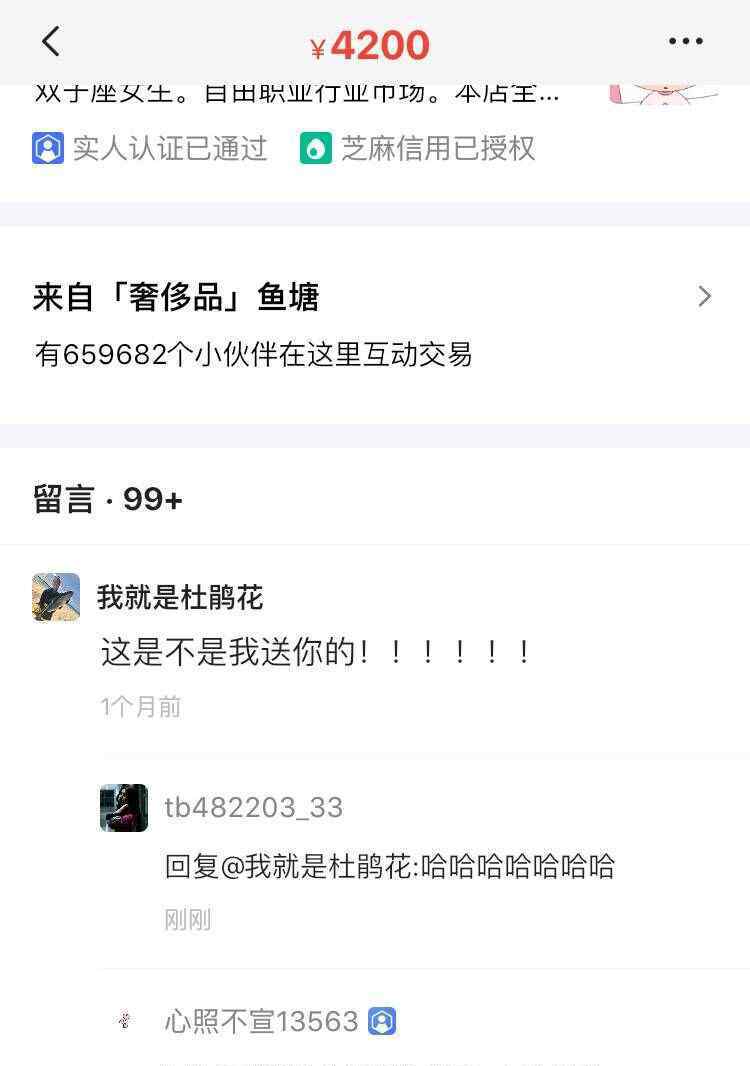The height and width of the screenshot is (1066, 750).
Task: Reply to 我就是杜鹃花's comment
Action: pos(315,653)
